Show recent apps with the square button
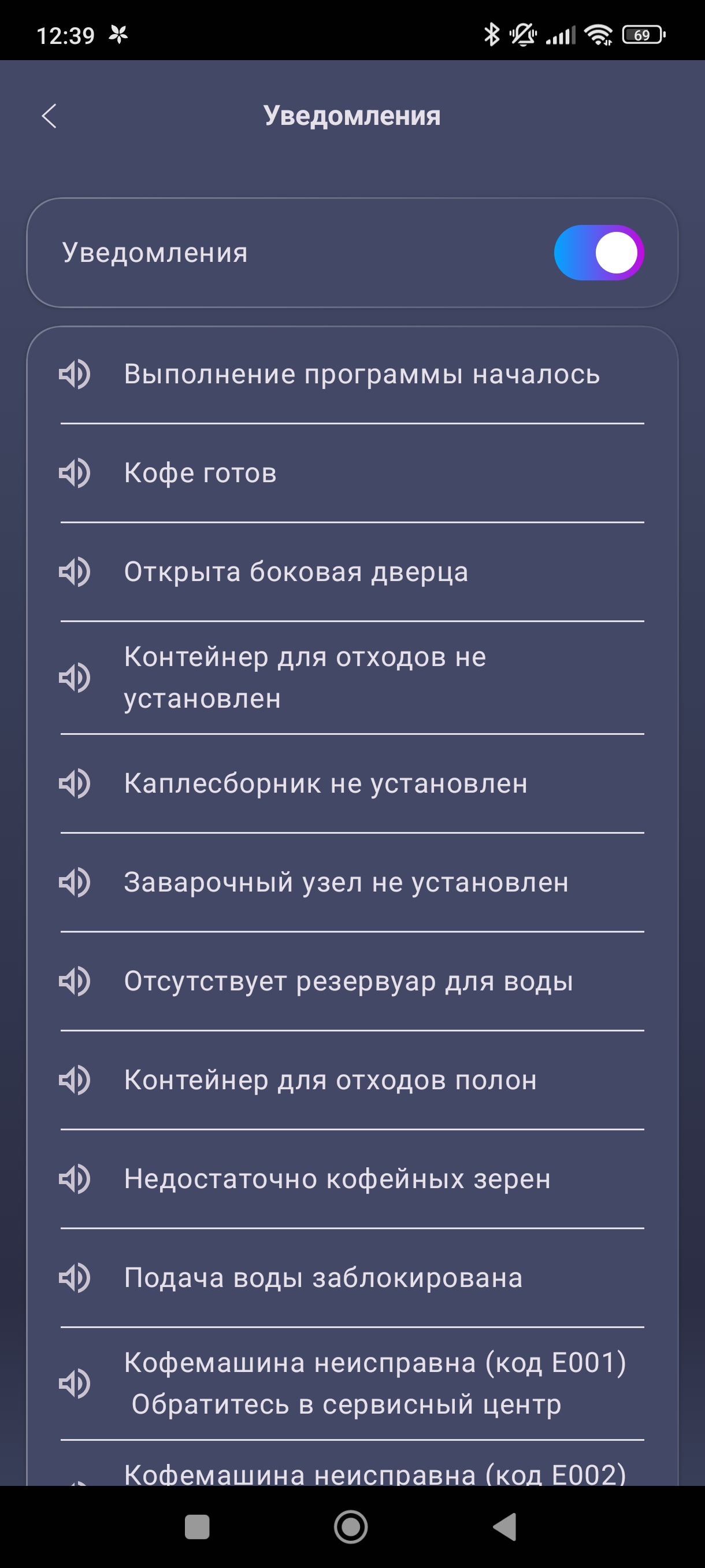Image resolution: width=705 pixels, height=1568 pixels. (197, 1526)
